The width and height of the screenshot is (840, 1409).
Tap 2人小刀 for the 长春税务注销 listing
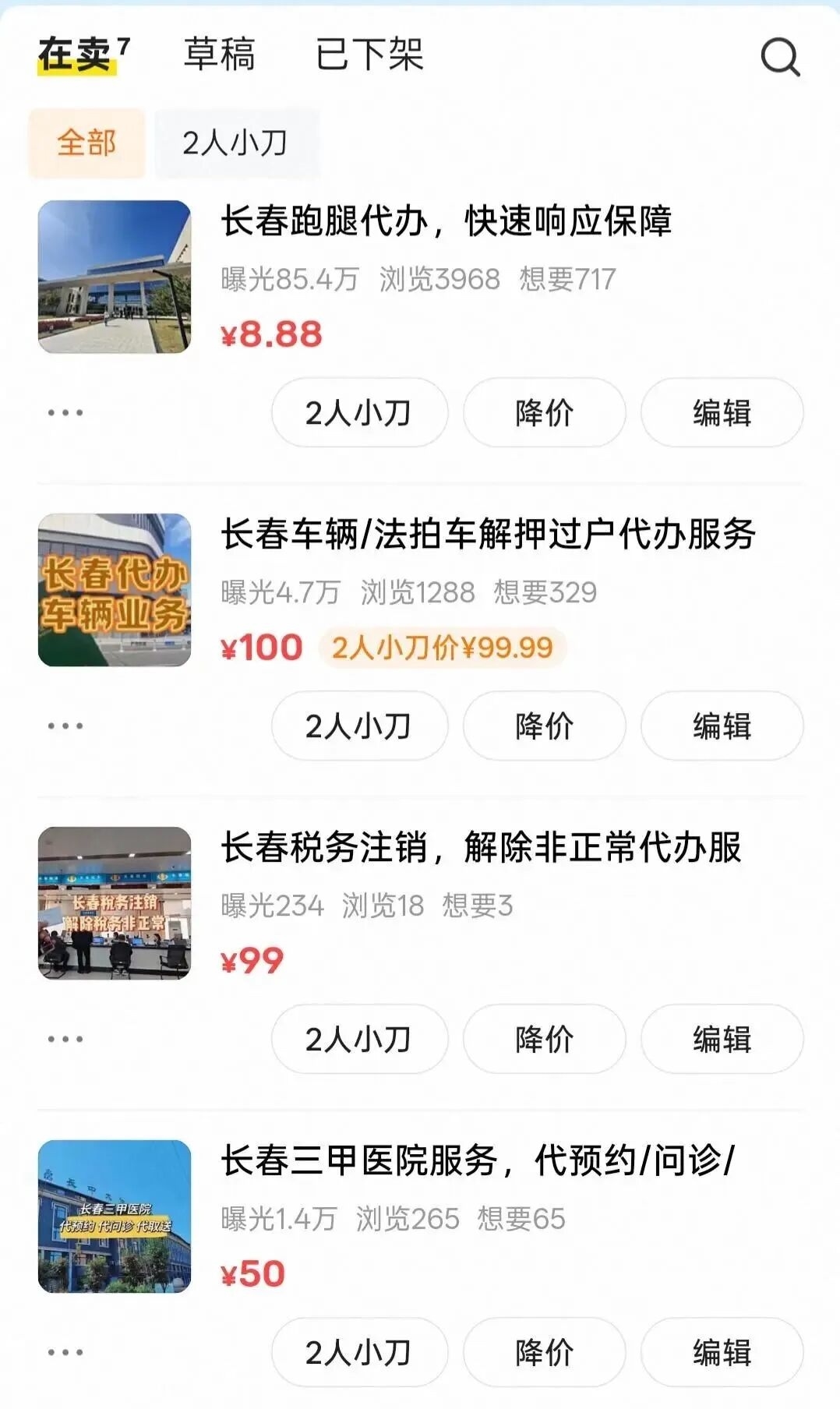tap(359, 1039)
